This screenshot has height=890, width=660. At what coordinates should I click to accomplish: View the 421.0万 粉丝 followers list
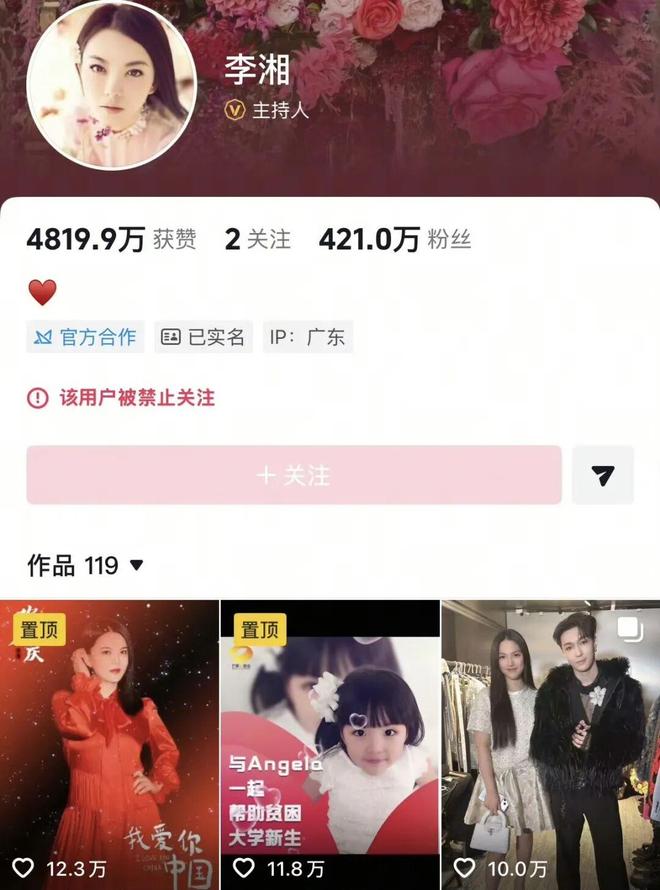(x=394, y=240)
